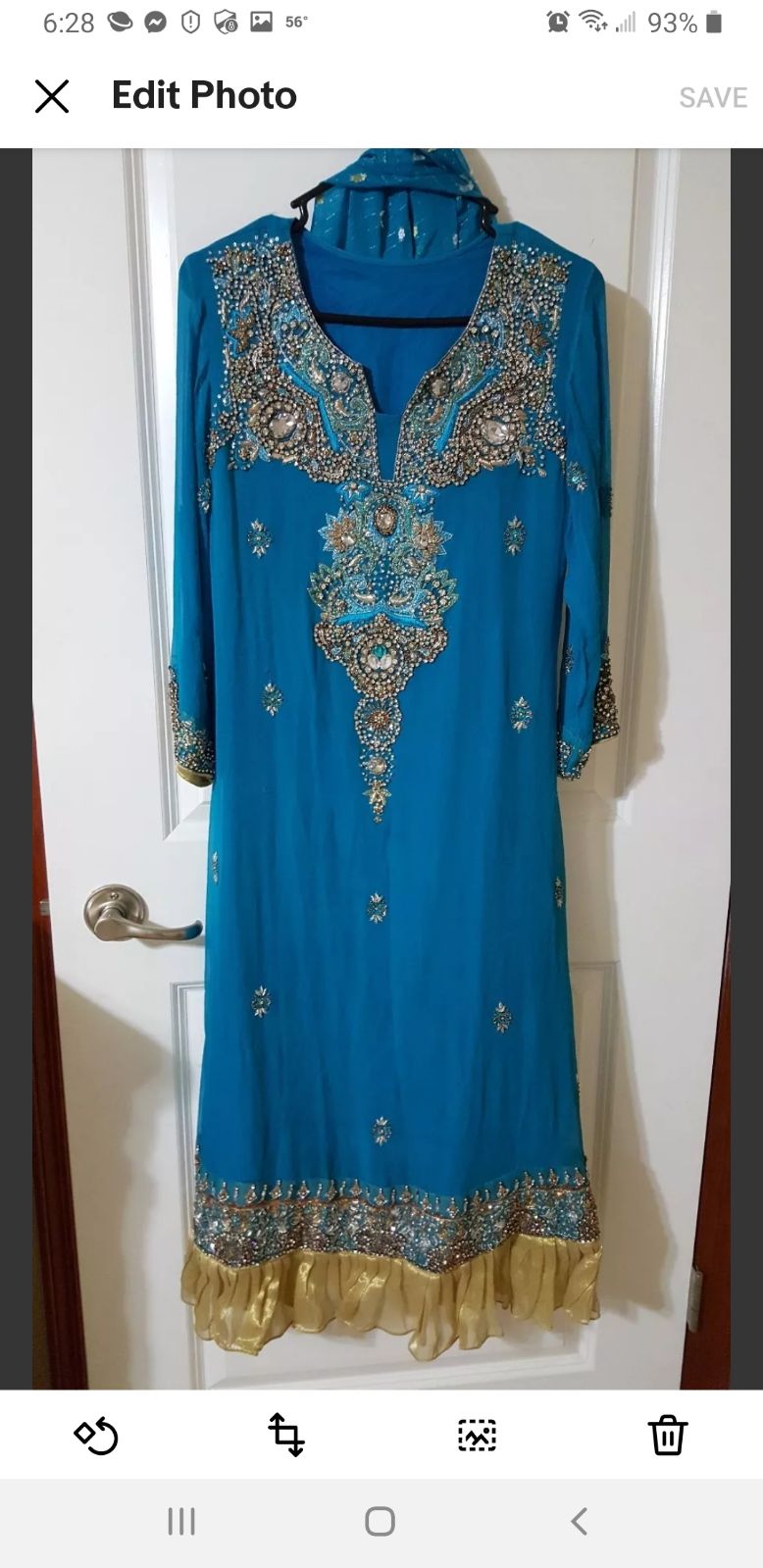Close the Edit Photo screen
Viewport: 763px width, 1568px height.
[51, 96]
